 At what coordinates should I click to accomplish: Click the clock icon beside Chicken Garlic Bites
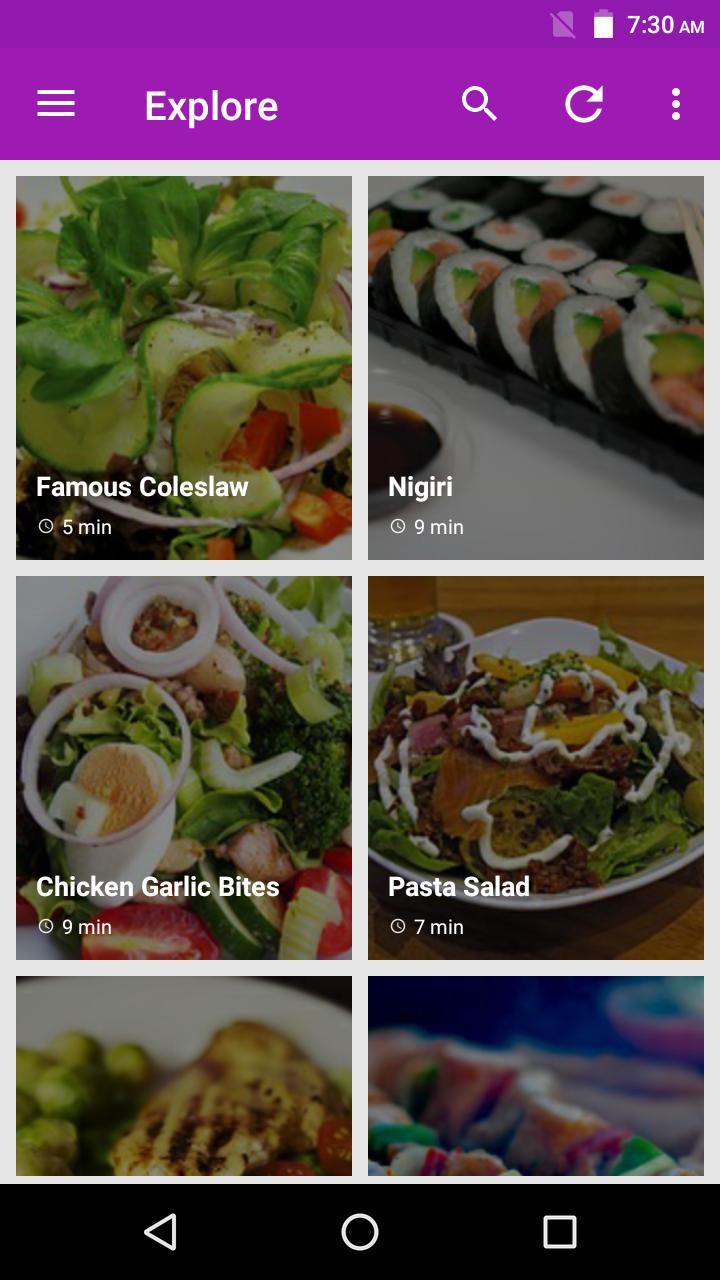(44, 926)
